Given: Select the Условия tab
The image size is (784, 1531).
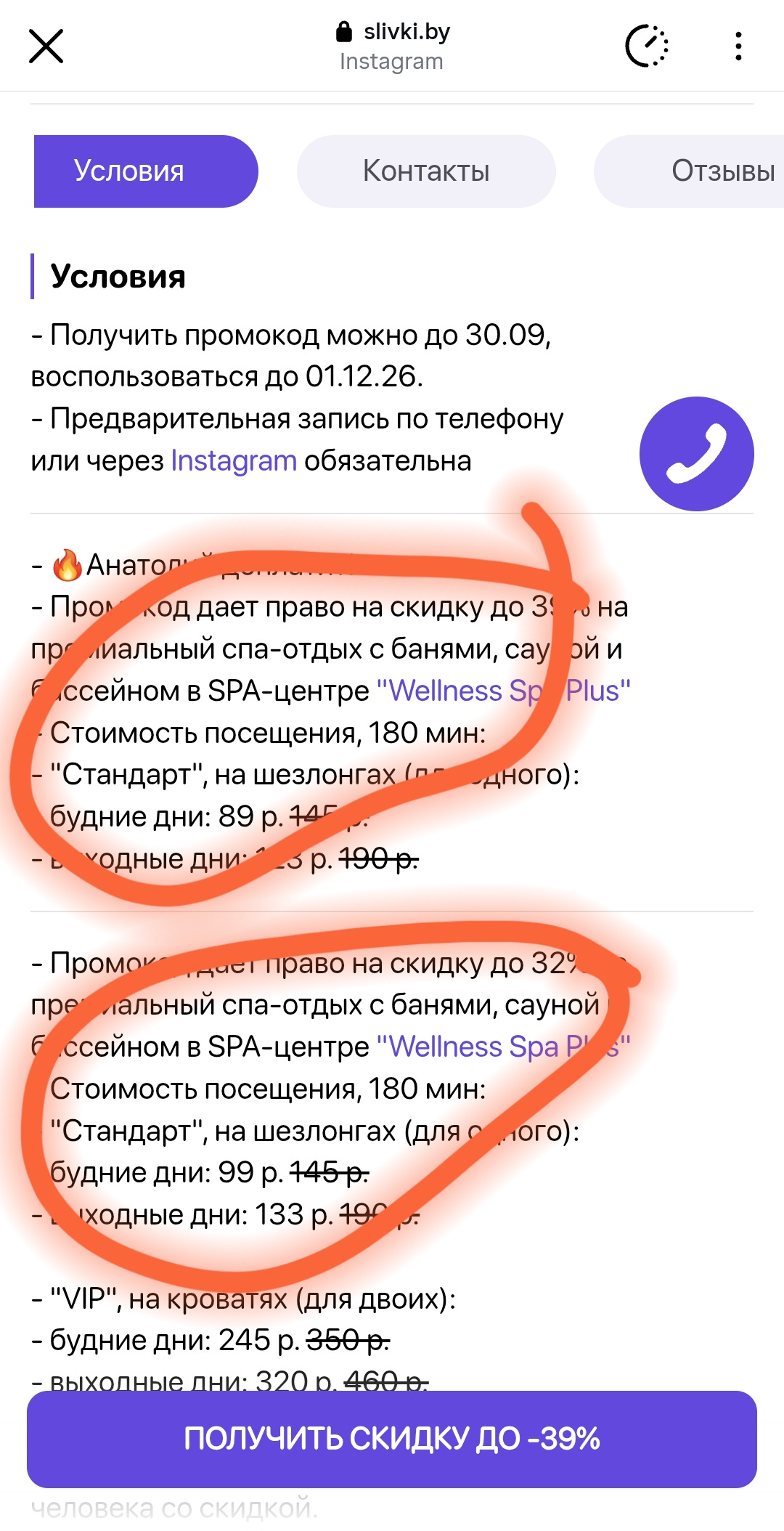Looking at the screenshot, I should click(x=146, y=171).
